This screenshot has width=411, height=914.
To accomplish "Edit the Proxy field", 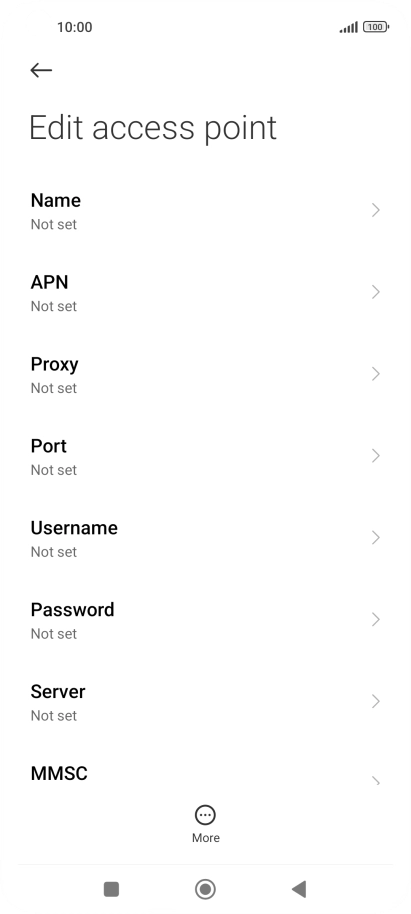I will point(205,374).
